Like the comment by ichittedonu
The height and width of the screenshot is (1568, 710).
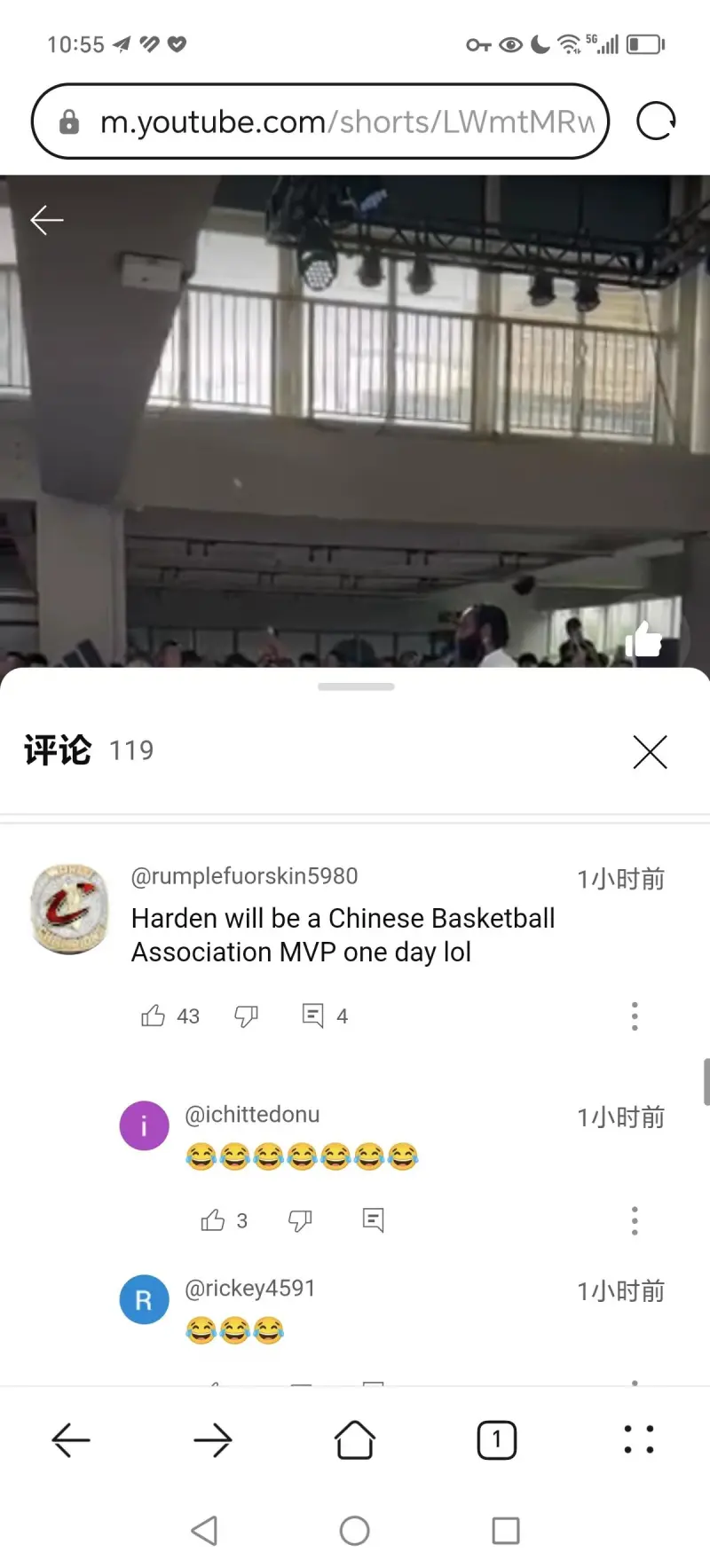pyautogui.click(x=213, y=1220)
